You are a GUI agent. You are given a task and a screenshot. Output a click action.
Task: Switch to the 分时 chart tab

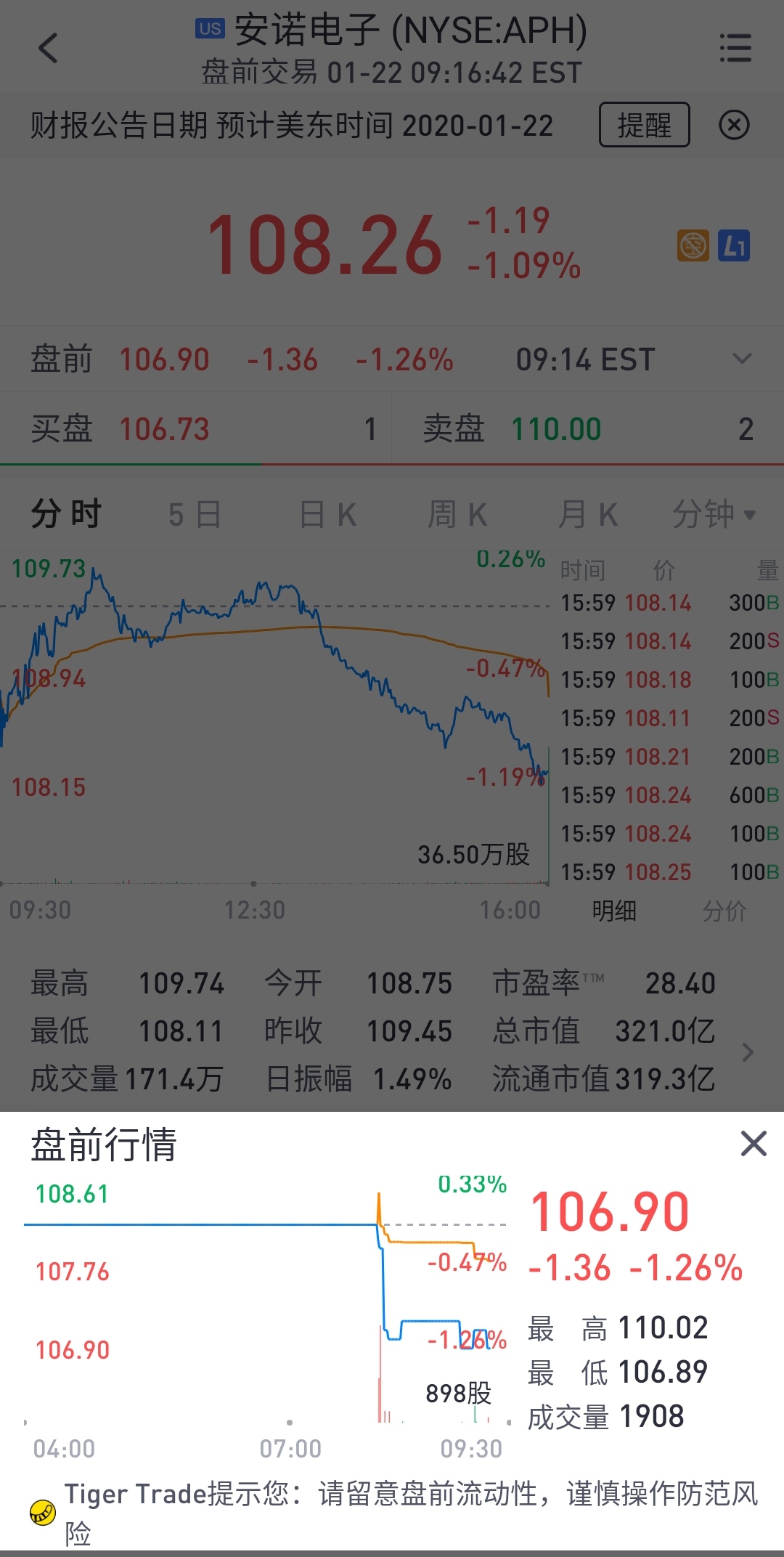(65, 514)
